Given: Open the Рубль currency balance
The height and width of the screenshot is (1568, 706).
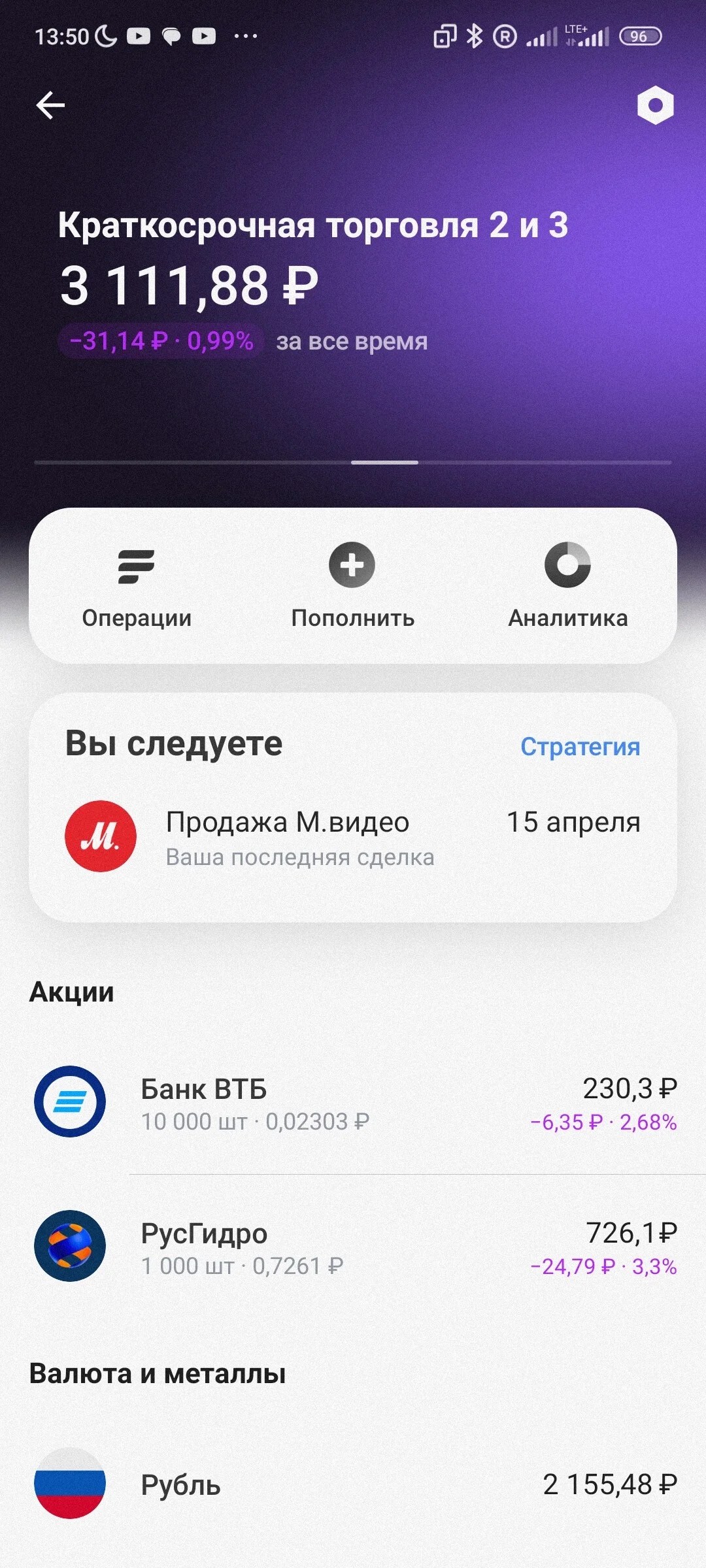Looking at the screenshot, I should pyautogui.click(x=353, y=1484).
